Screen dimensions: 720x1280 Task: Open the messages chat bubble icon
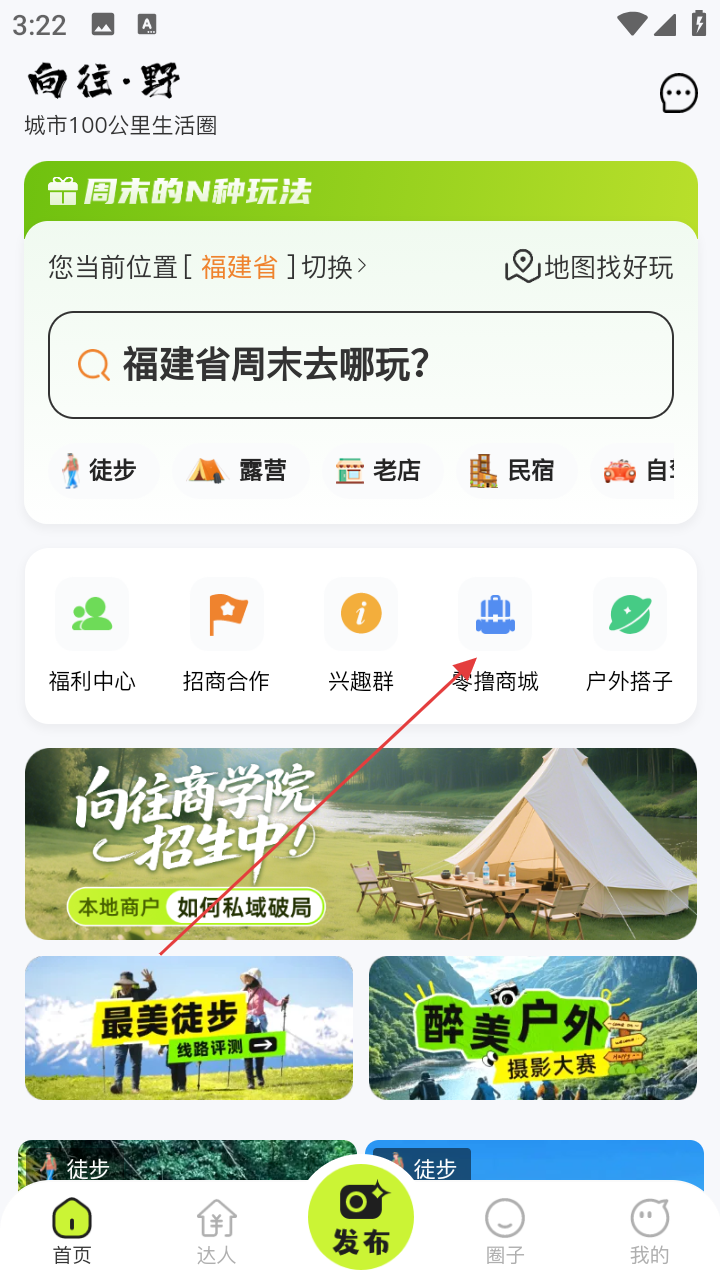pyautogui.click(x=678, y=94)
